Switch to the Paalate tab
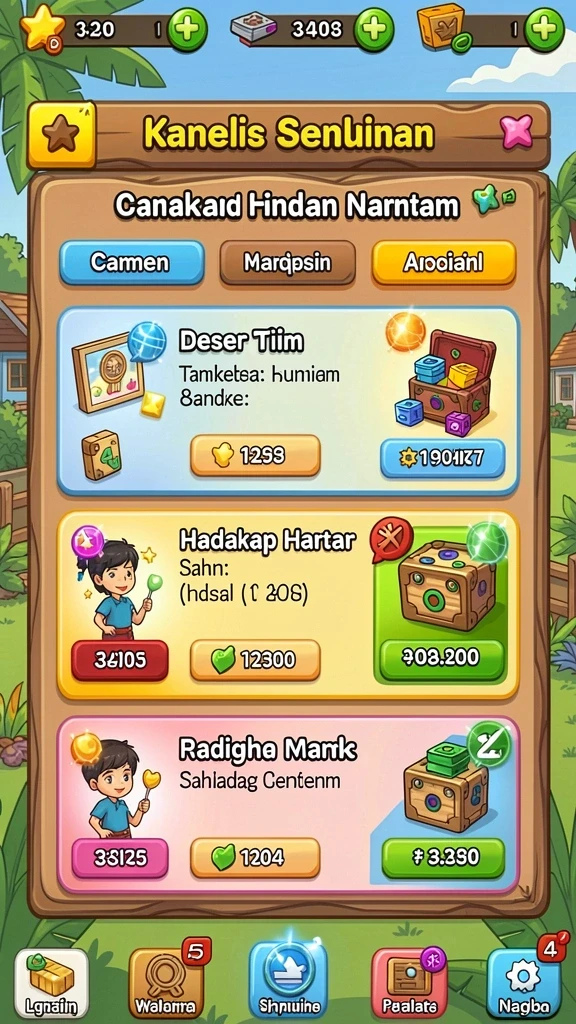This screenshot has width=576, height=1024. point(409,984)
